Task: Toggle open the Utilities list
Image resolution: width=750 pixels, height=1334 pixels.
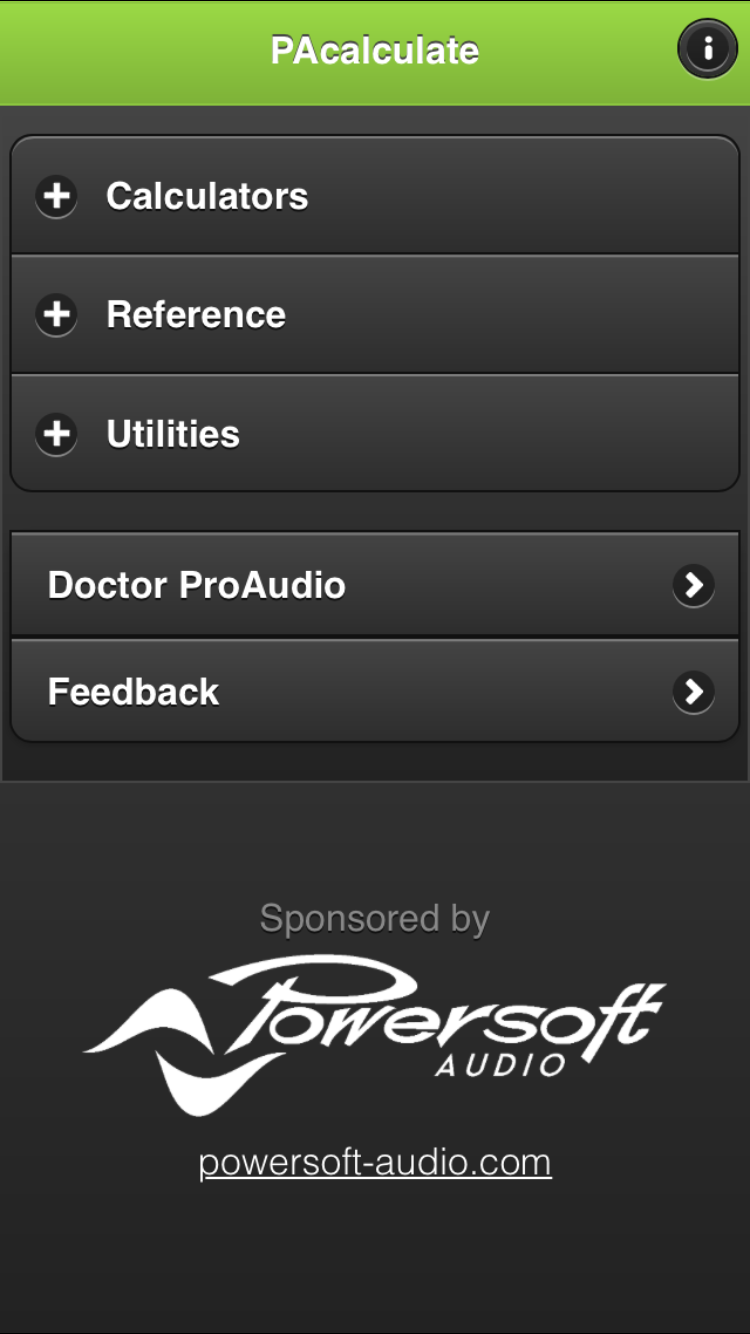Action: (x=172, y=434)
